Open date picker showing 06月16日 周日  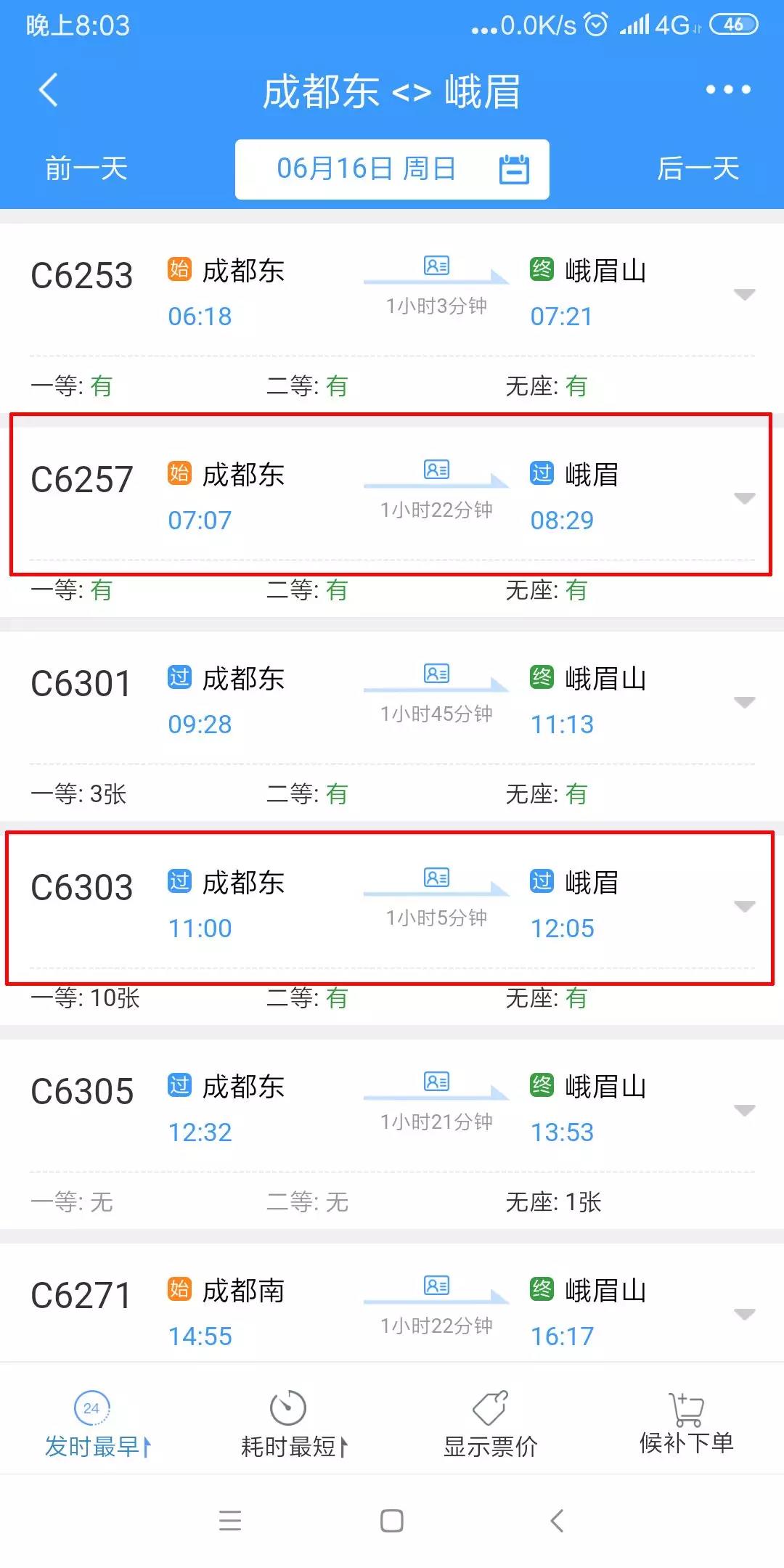pos(392,169)
